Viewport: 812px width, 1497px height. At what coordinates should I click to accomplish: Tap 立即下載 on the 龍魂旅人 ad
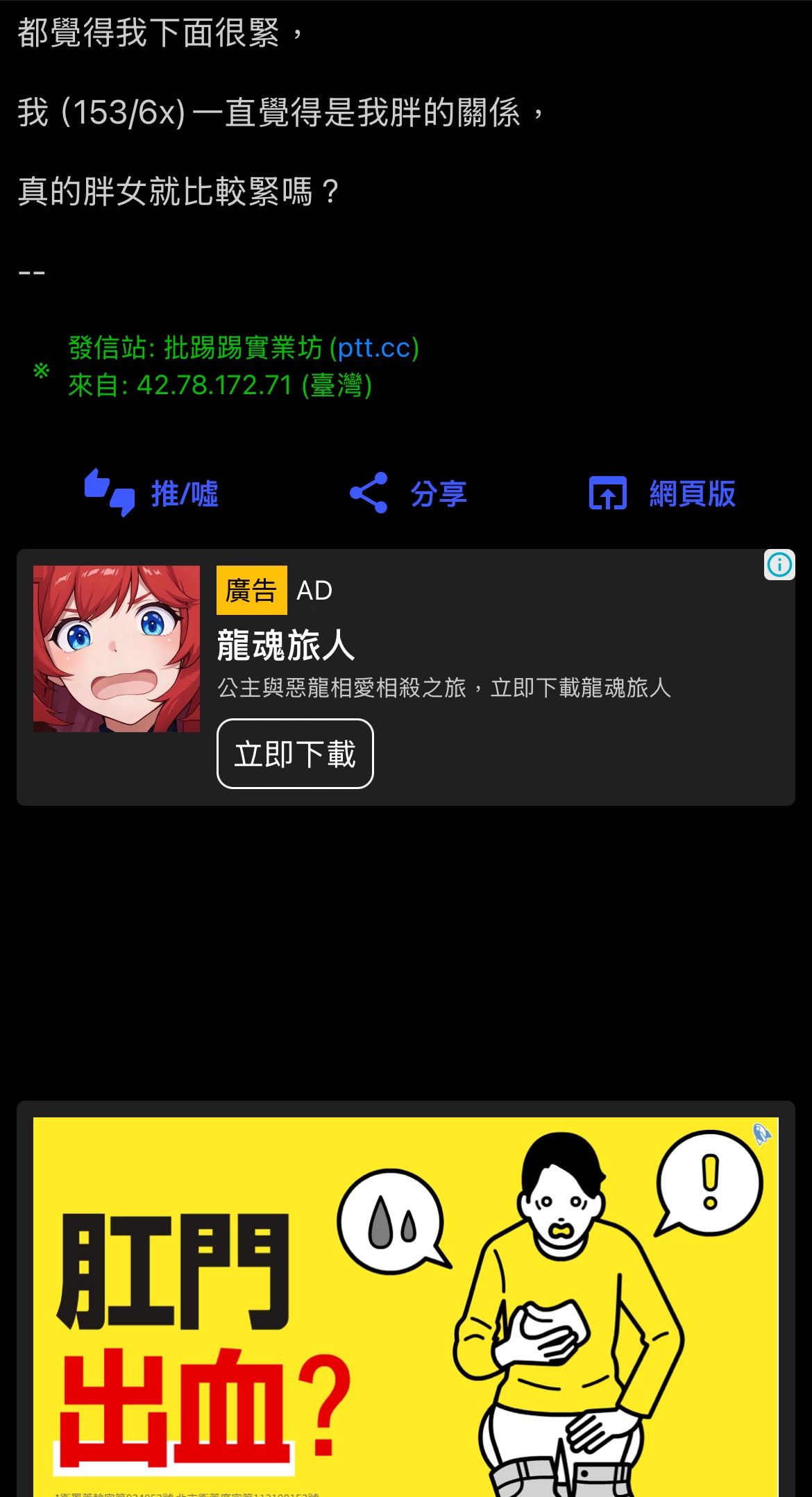295,754
